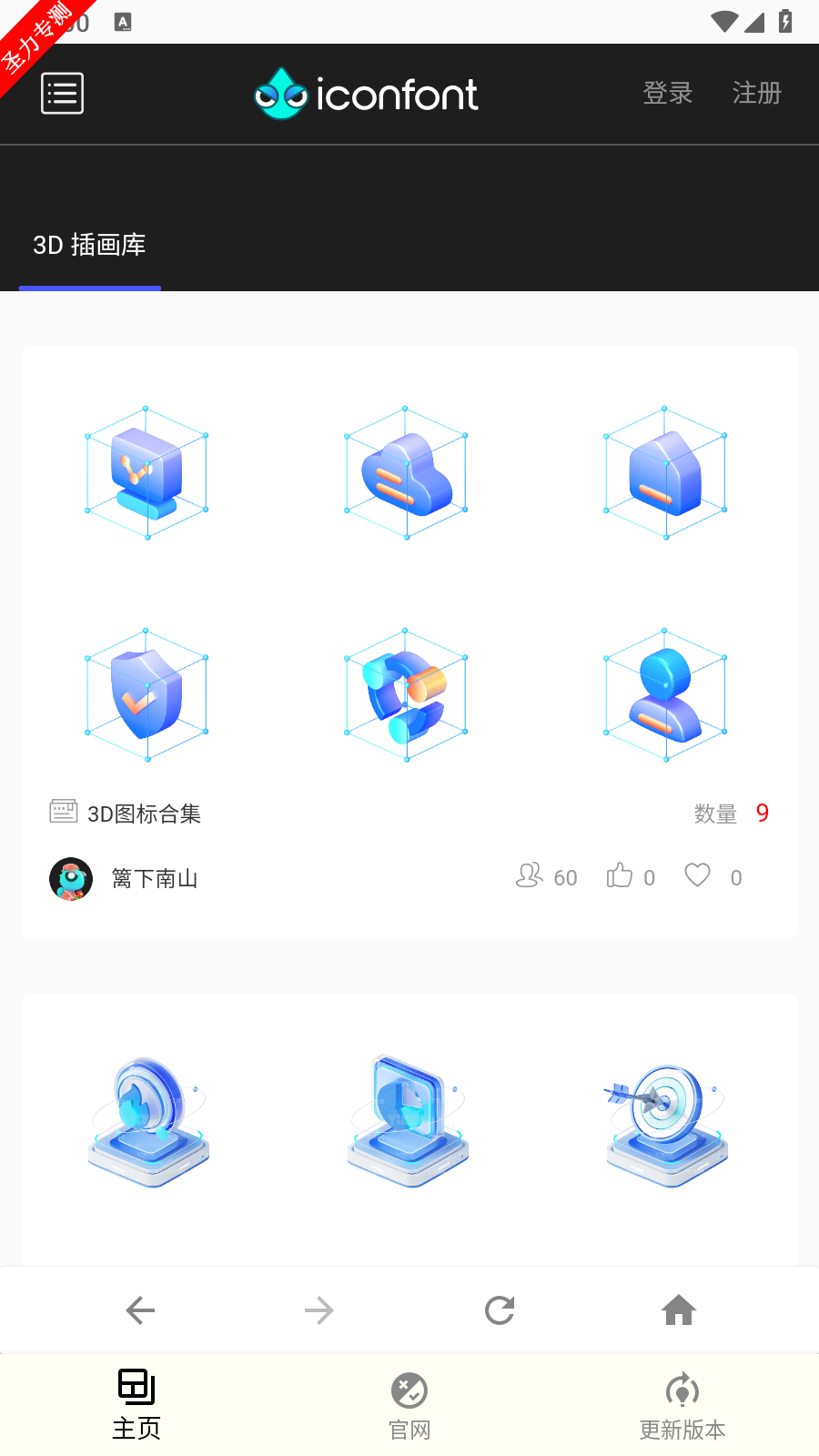Tap 登录 to log in
The width and height of the screenshot is (819, 1456).
(x=668, y=93)
